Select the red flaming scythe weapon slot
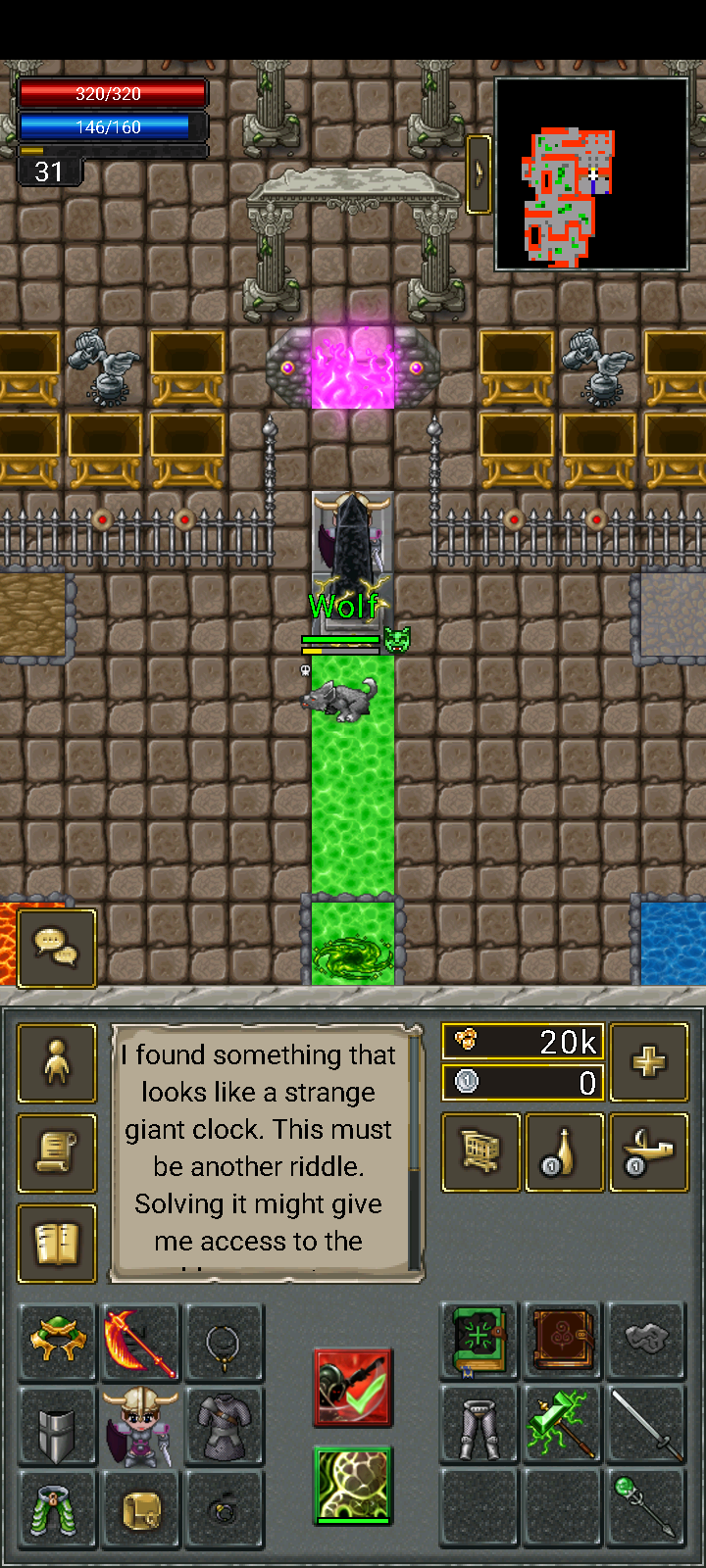The width and height of the screenshot is (706, 1568). click(140, 1343)
